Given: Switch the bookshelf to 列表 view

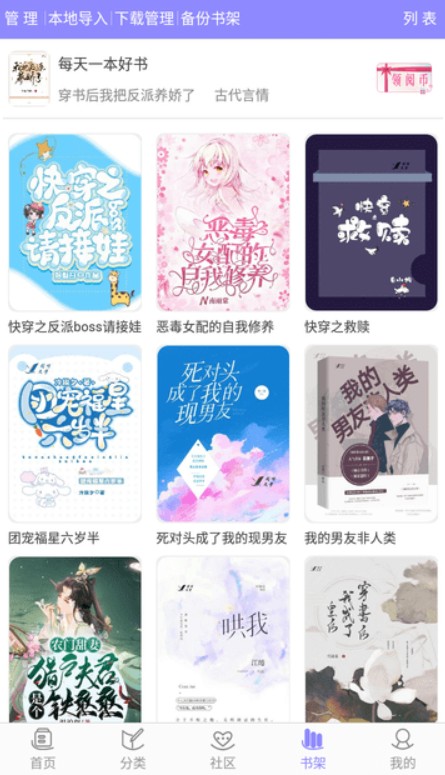Looking at the screenshot, I should (x=419, y=19).
